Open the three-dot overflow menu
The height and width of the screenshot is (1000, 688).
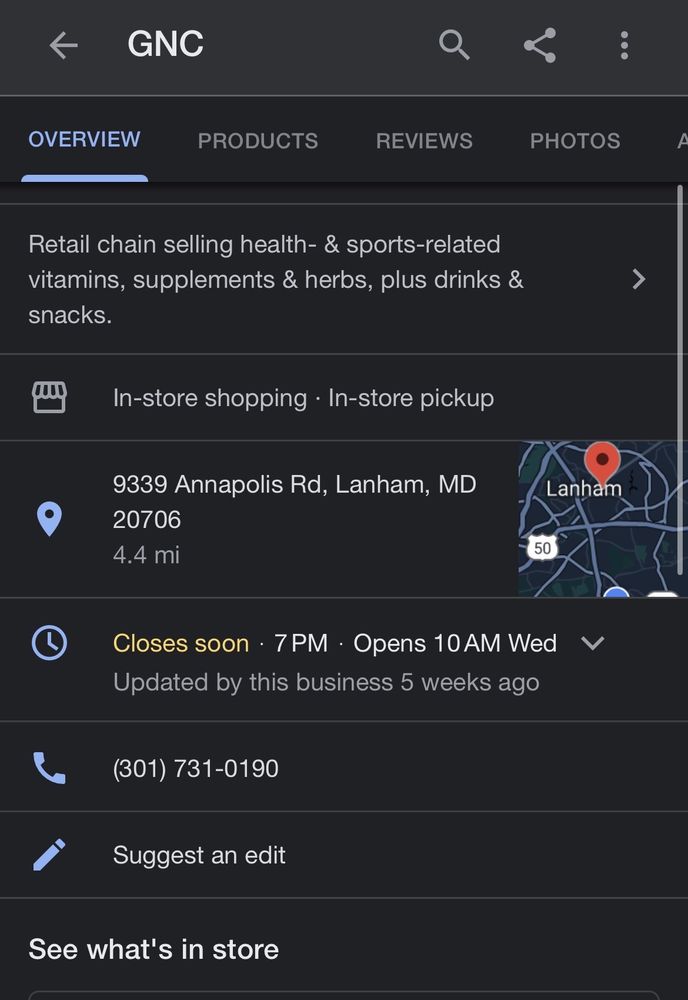tap(624, 45)
